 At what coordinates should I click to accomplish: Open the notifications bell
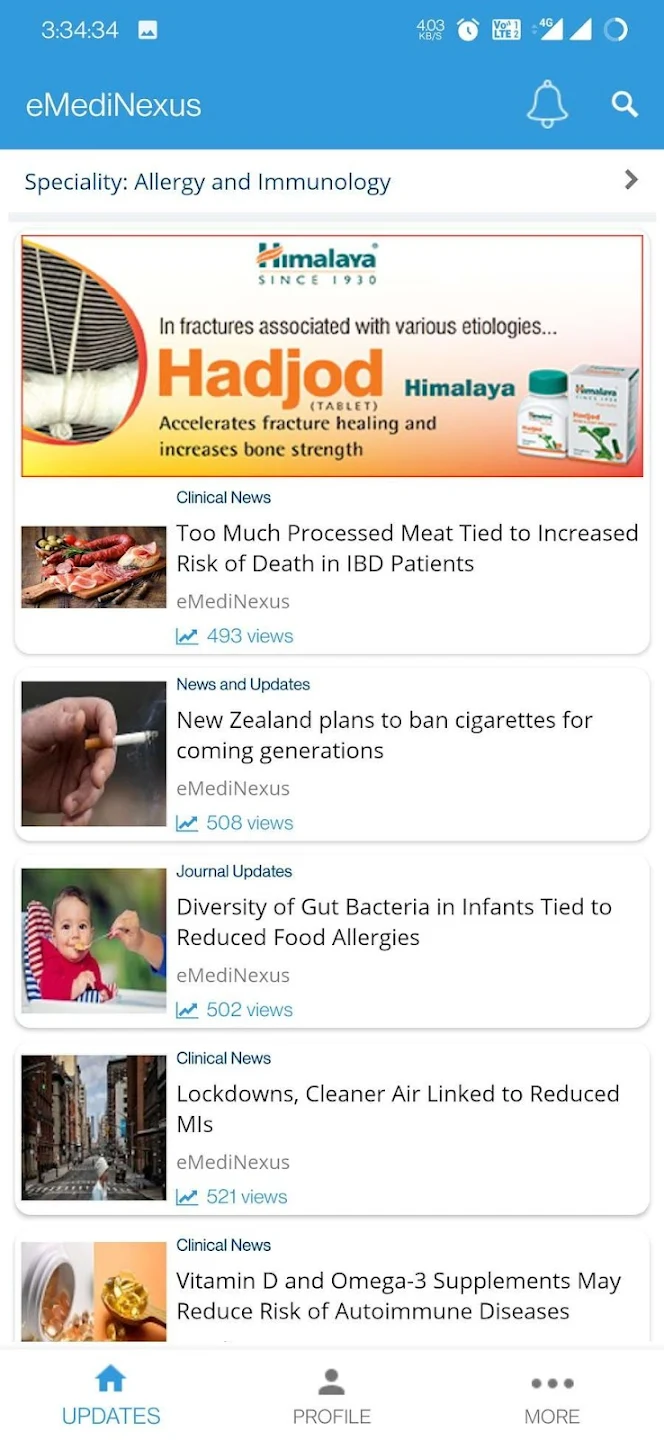click(x=547, y=104)
